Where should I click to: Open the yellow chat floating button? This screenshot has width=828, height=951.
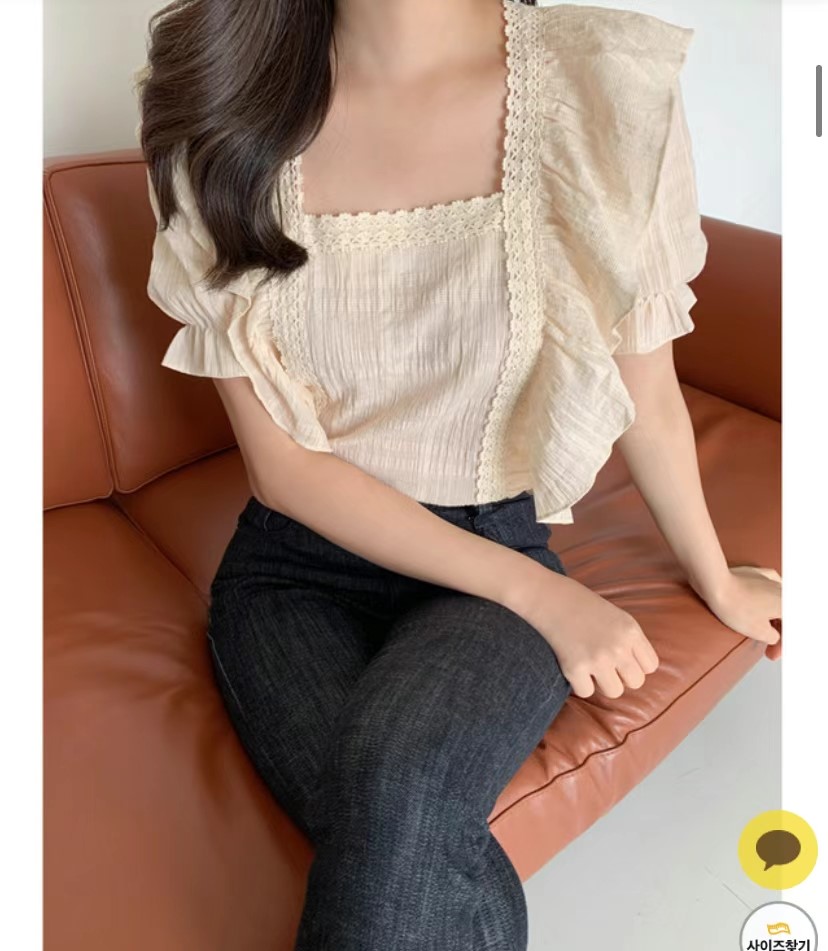coord(777,849)
